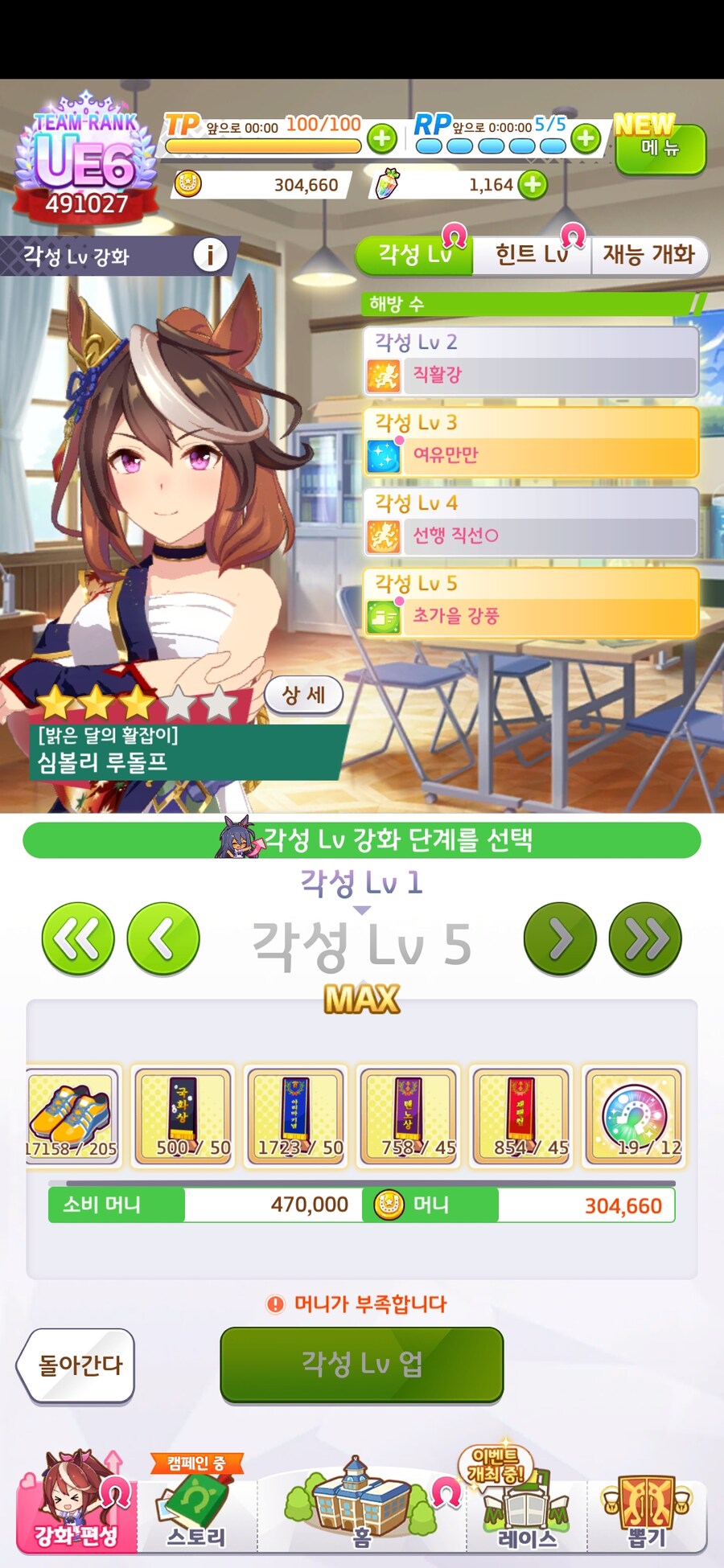Select the 각성 Lv tab
This screenshot has height=1568, width=724.
click(414, 256)
